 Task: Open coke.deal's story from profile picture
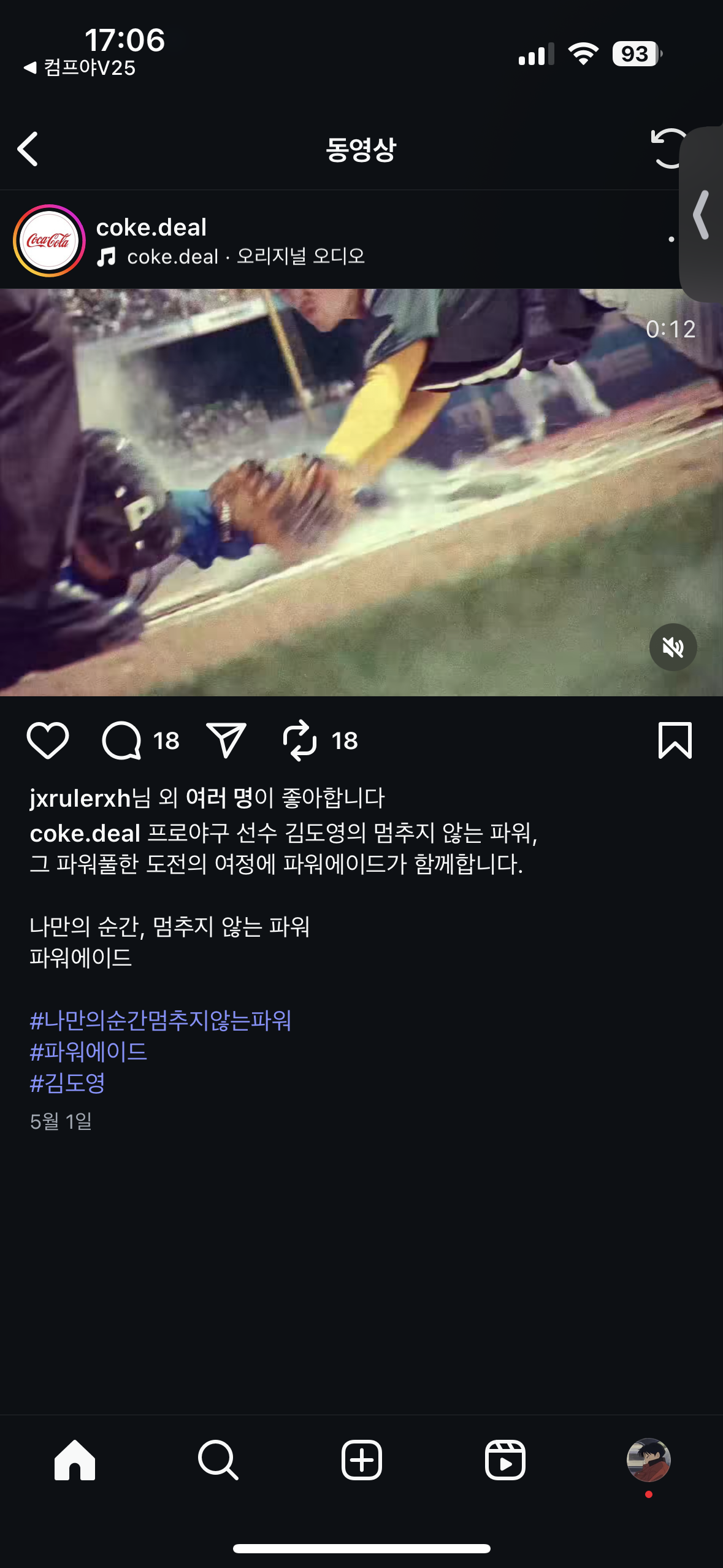pos(49,240)
